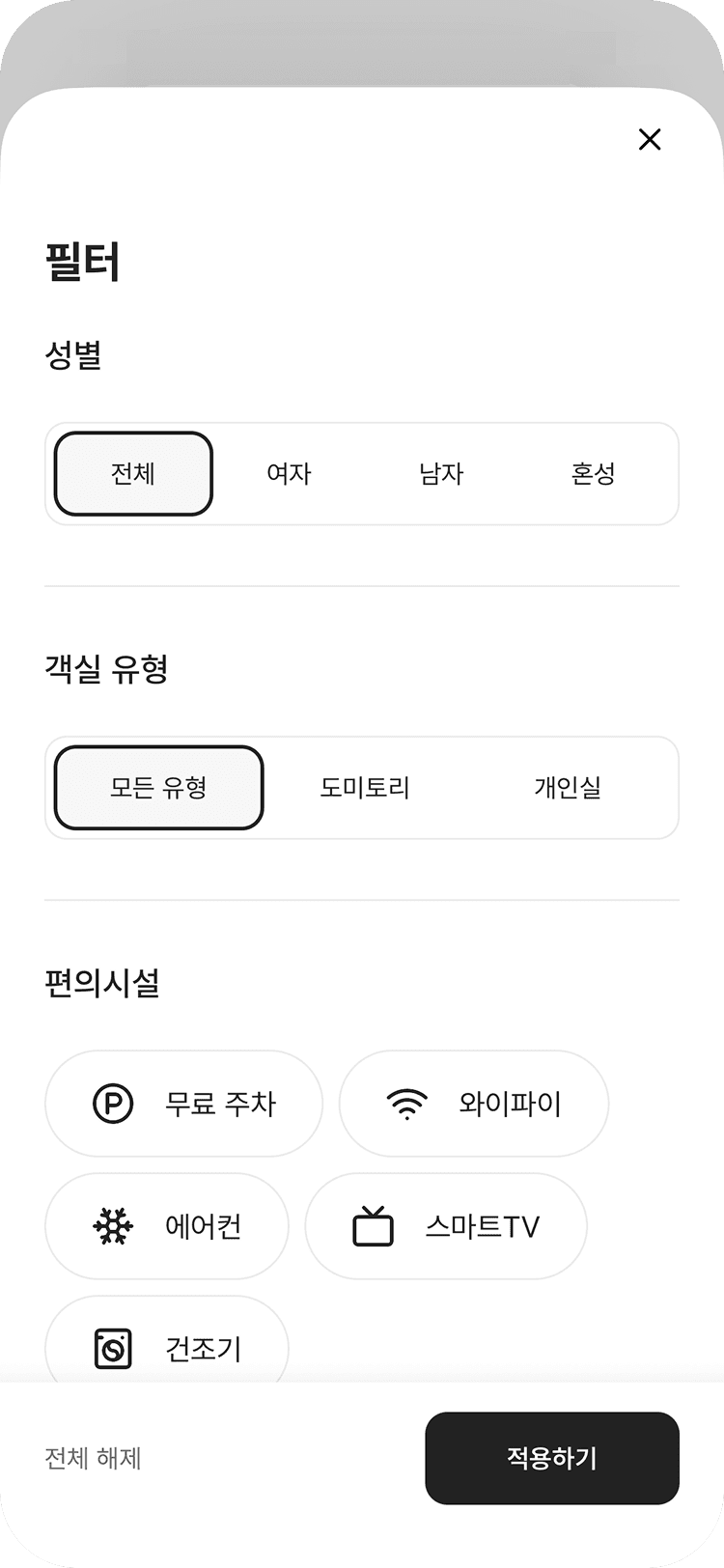Select the 남자 gender filter

[441, 473]
